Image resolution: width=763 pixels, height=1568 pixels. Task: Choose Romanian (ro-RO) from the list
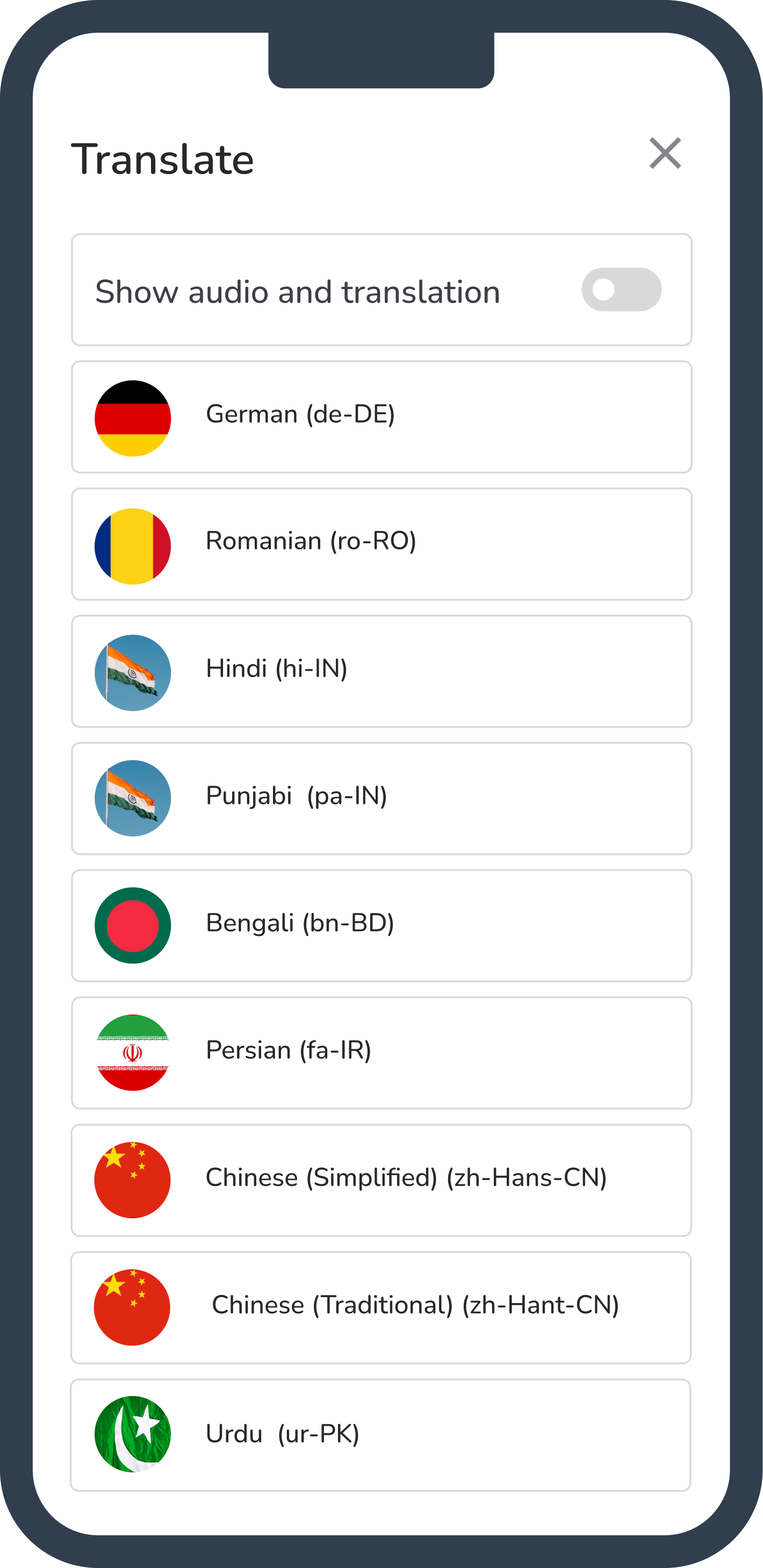click(381, 544)
